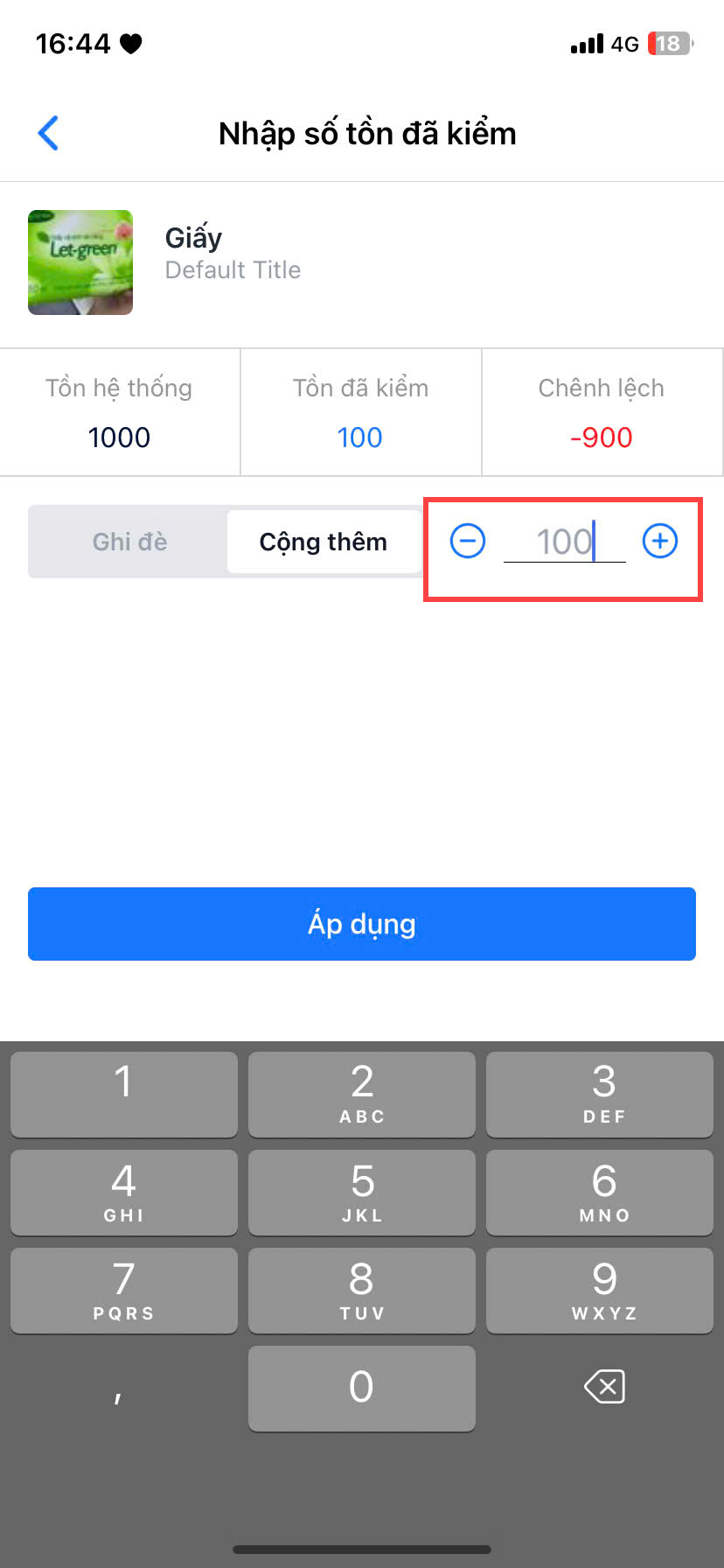
Task: Apply the count with Áp dụng
Action: (362, 924)
